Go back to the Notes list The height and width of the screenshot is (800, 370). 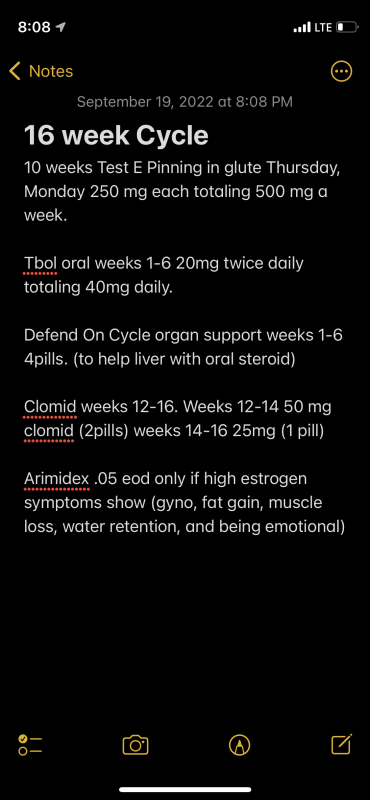41,71
